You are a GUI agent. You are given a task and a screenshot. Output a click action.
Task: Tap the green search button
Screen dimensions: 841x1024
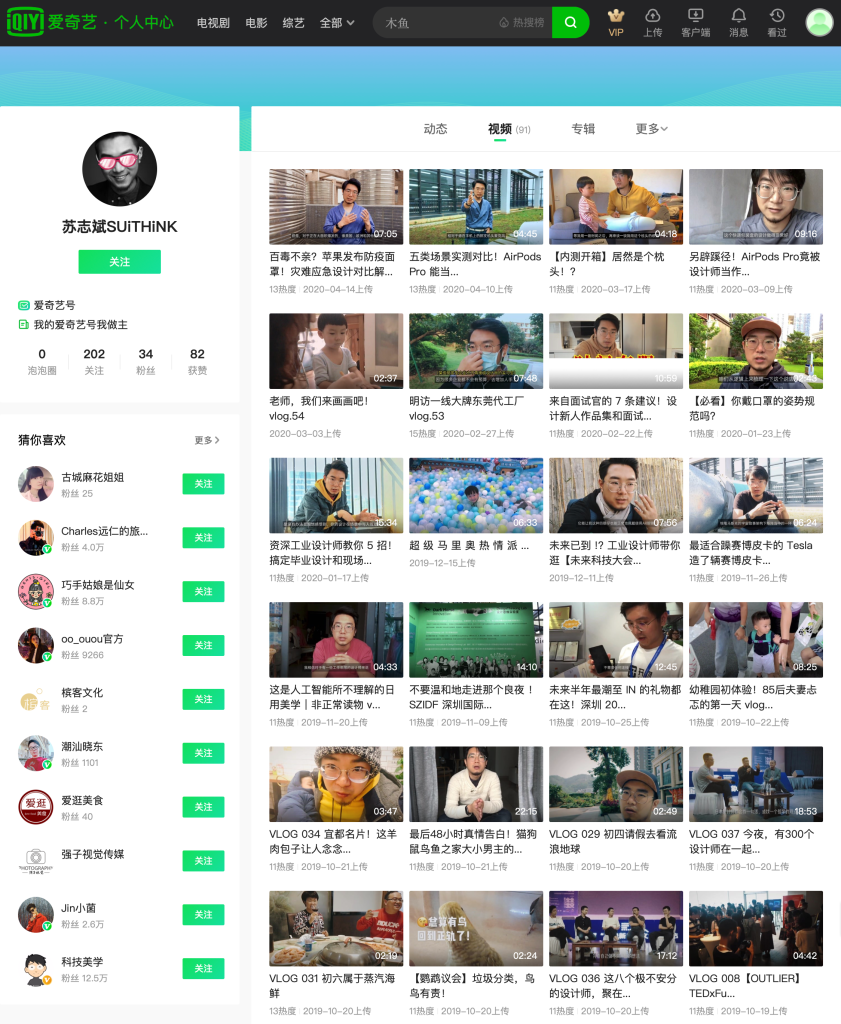(x=570, y=22)
